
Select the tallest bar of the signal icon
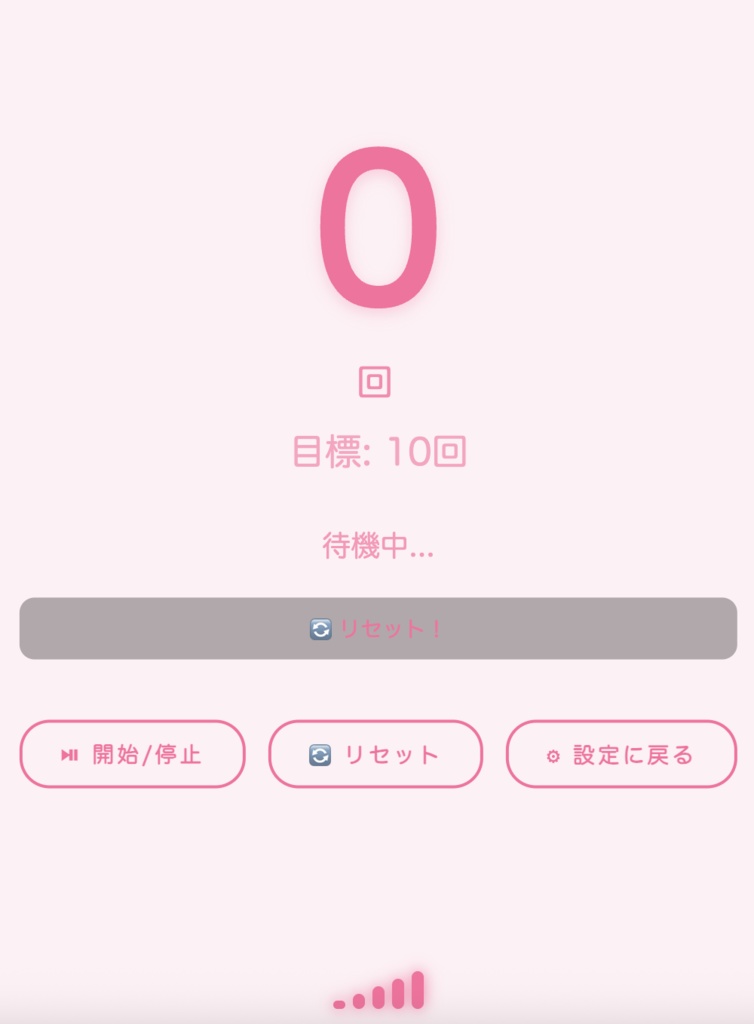pos(417,990)
